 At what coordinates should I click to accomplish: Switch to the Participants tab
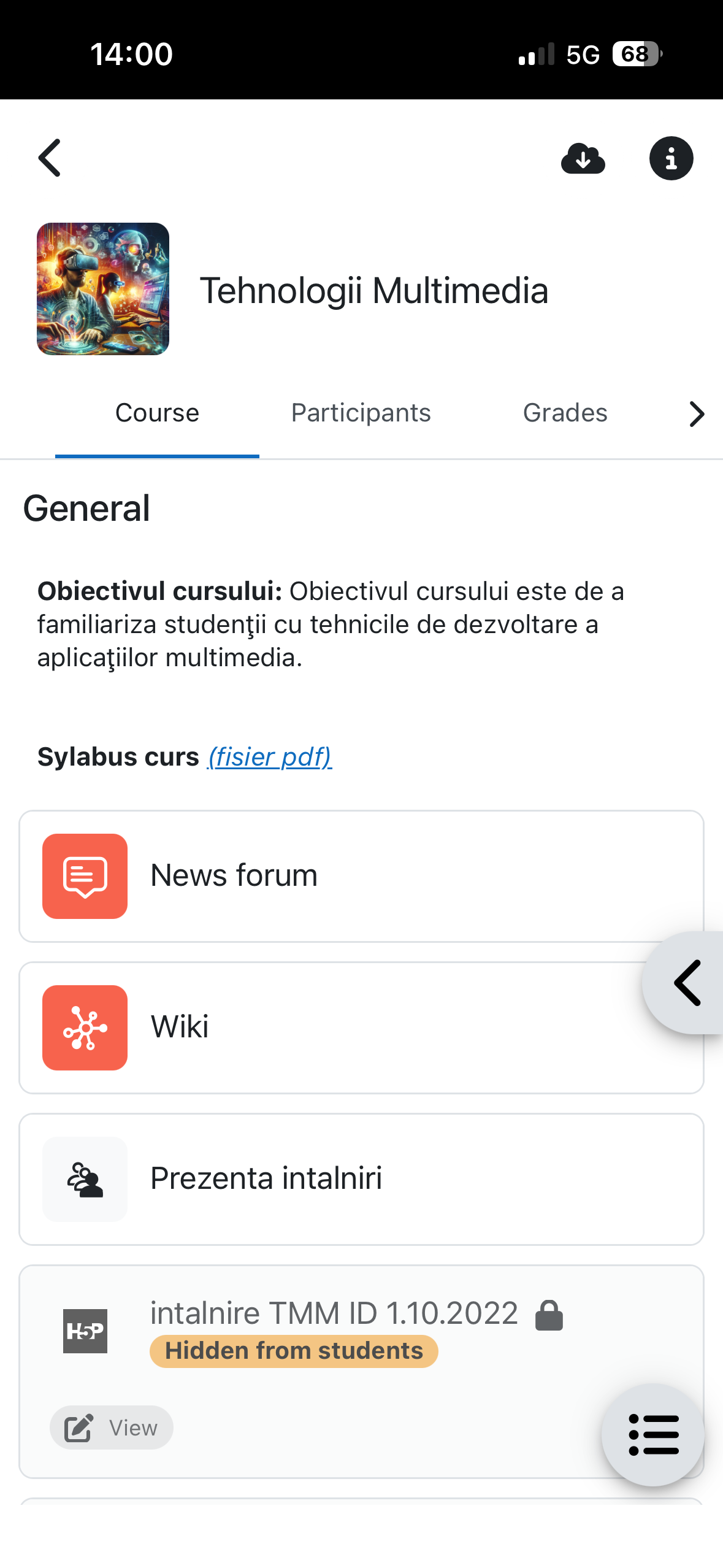pos(361,413)
